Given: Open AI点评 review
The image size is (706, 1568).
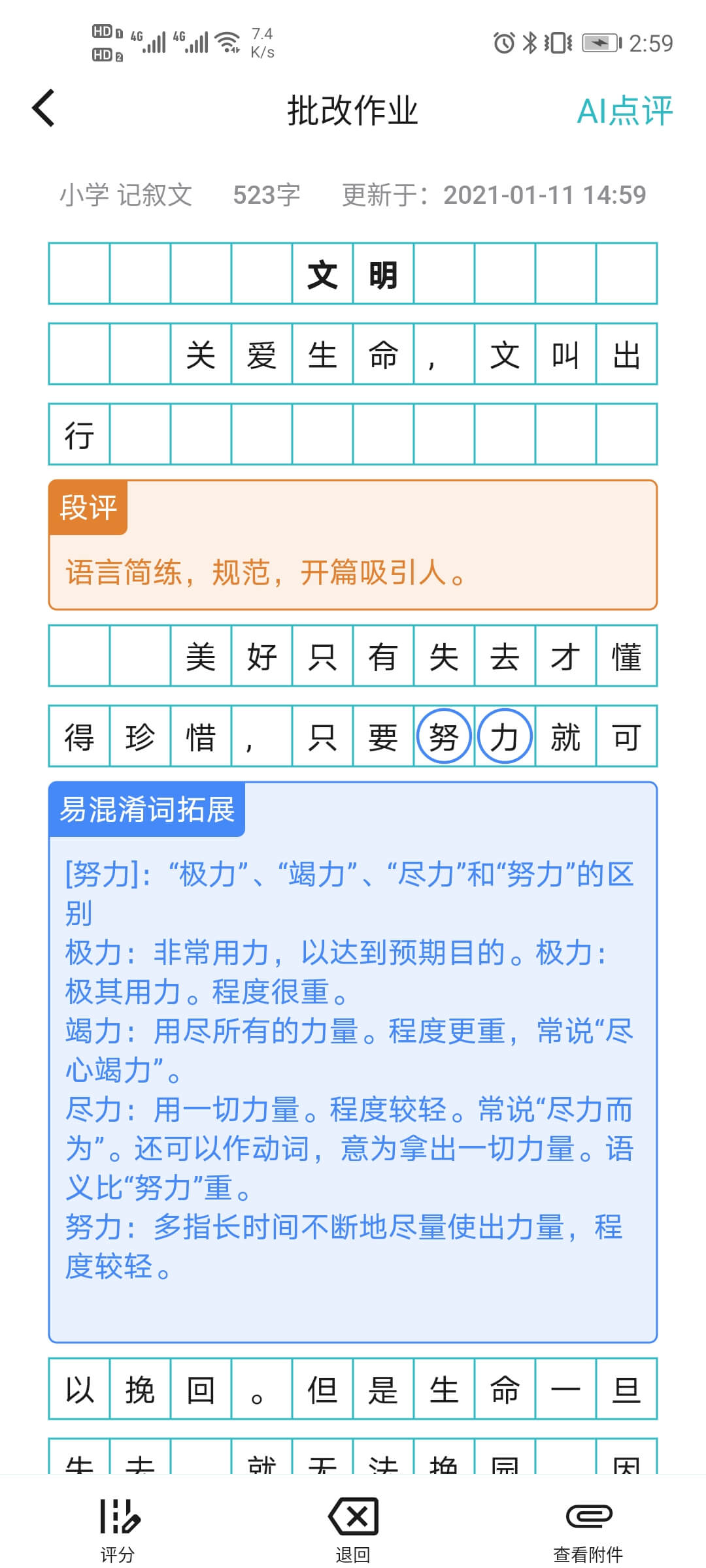Looking at the screenshot, I should point(624,110).
